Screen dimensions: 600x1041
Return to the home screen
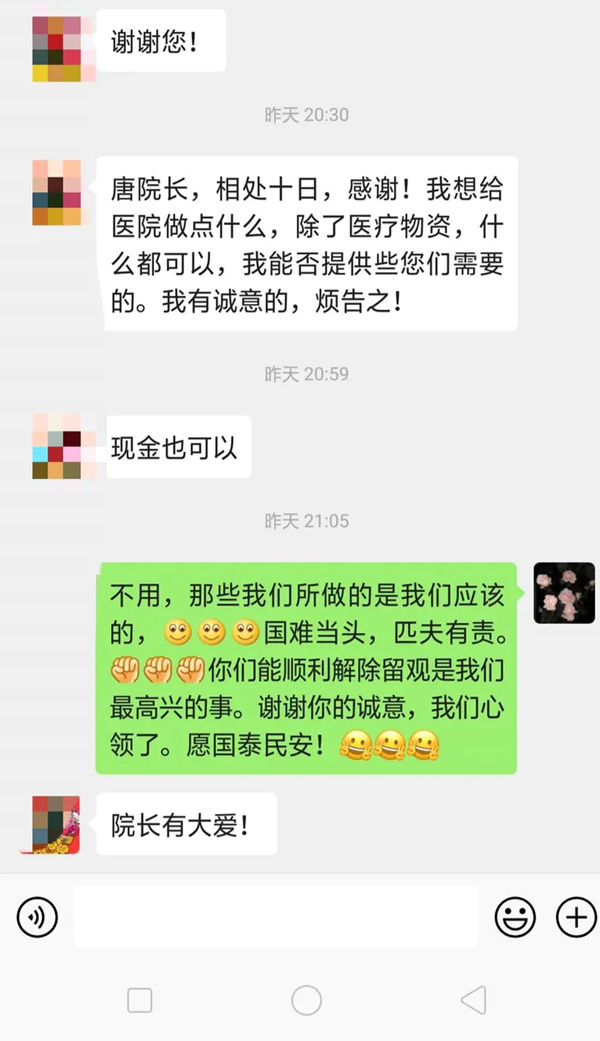click(x=306, y=999)
